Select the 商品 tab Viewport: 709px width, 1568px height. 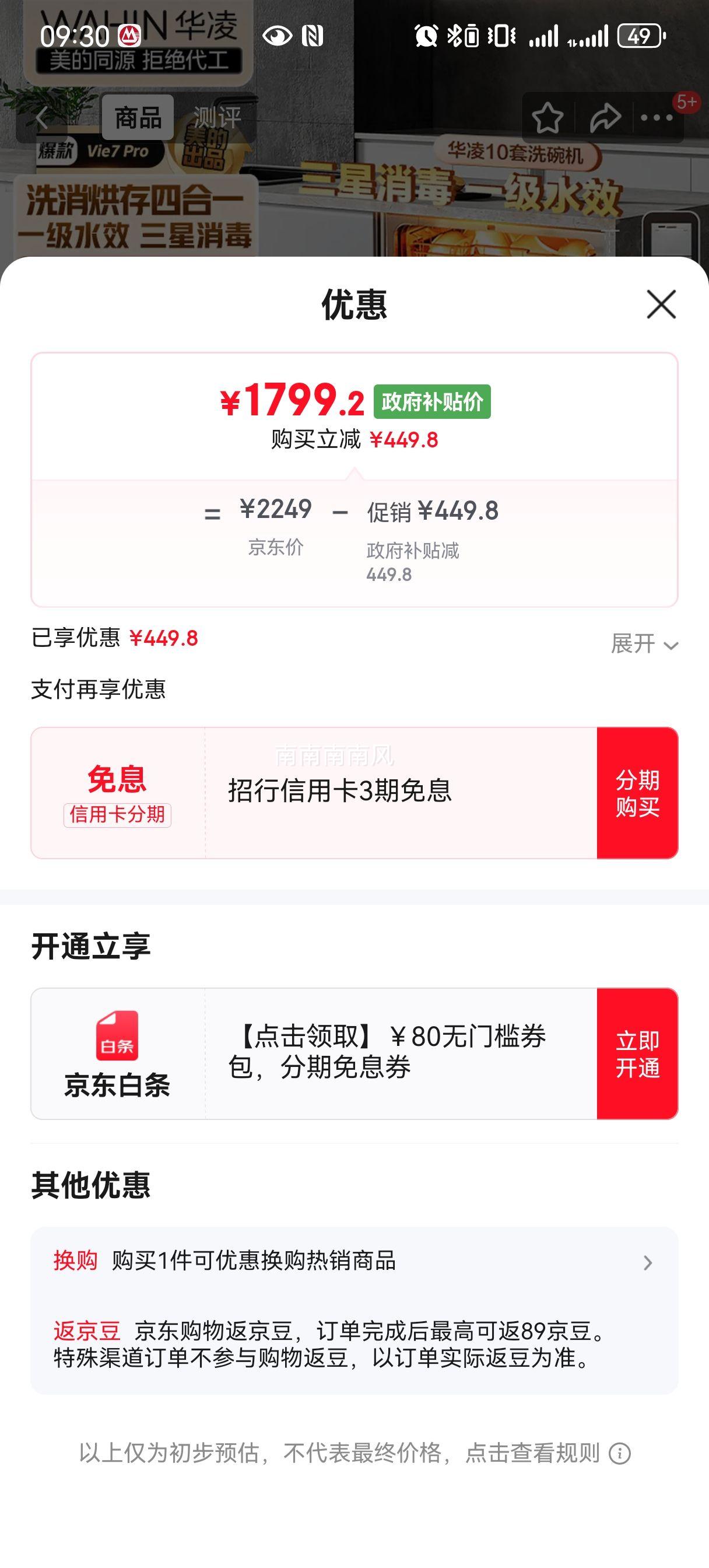tap(138, 117)
